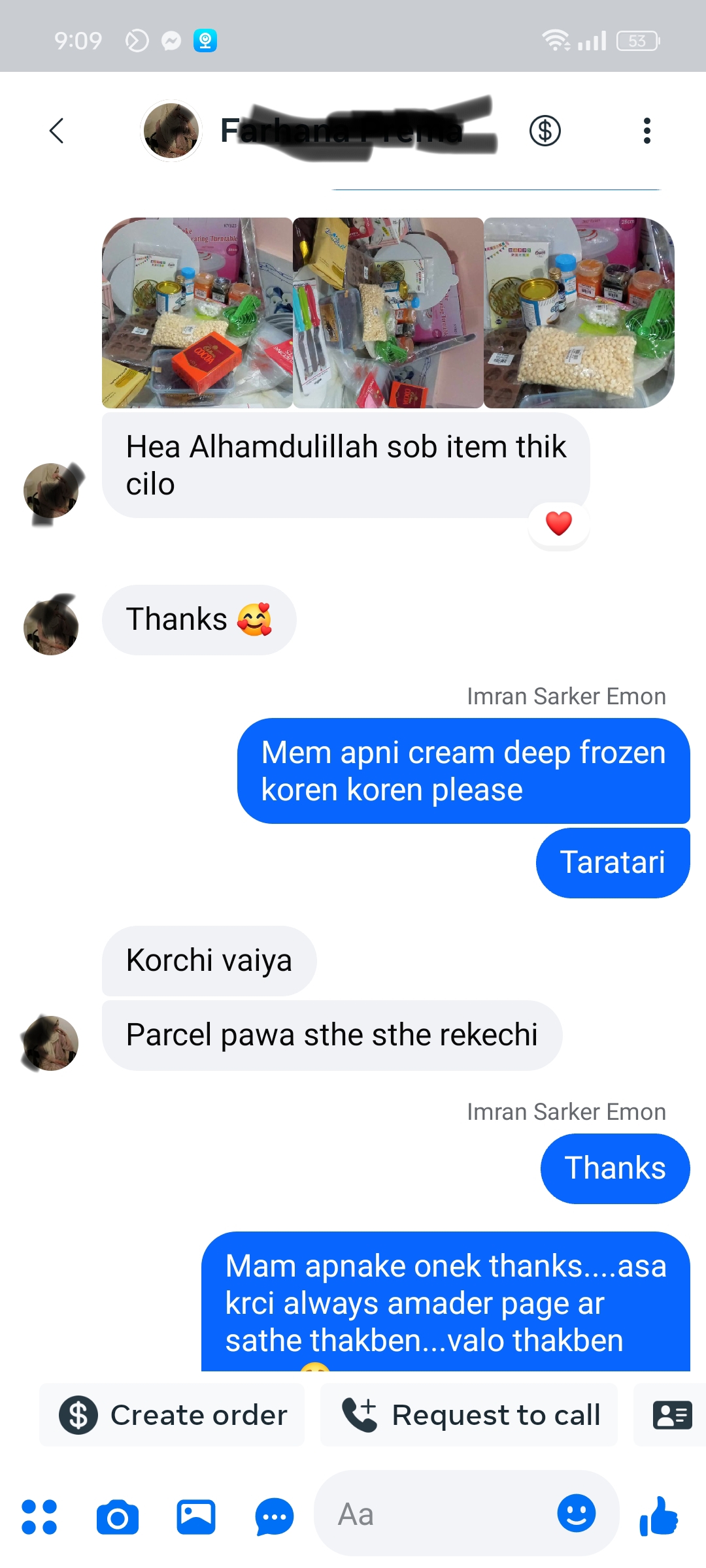Open the contact's profile picture in header
This screenshot has height=1568, width=706.
[171, 131]
